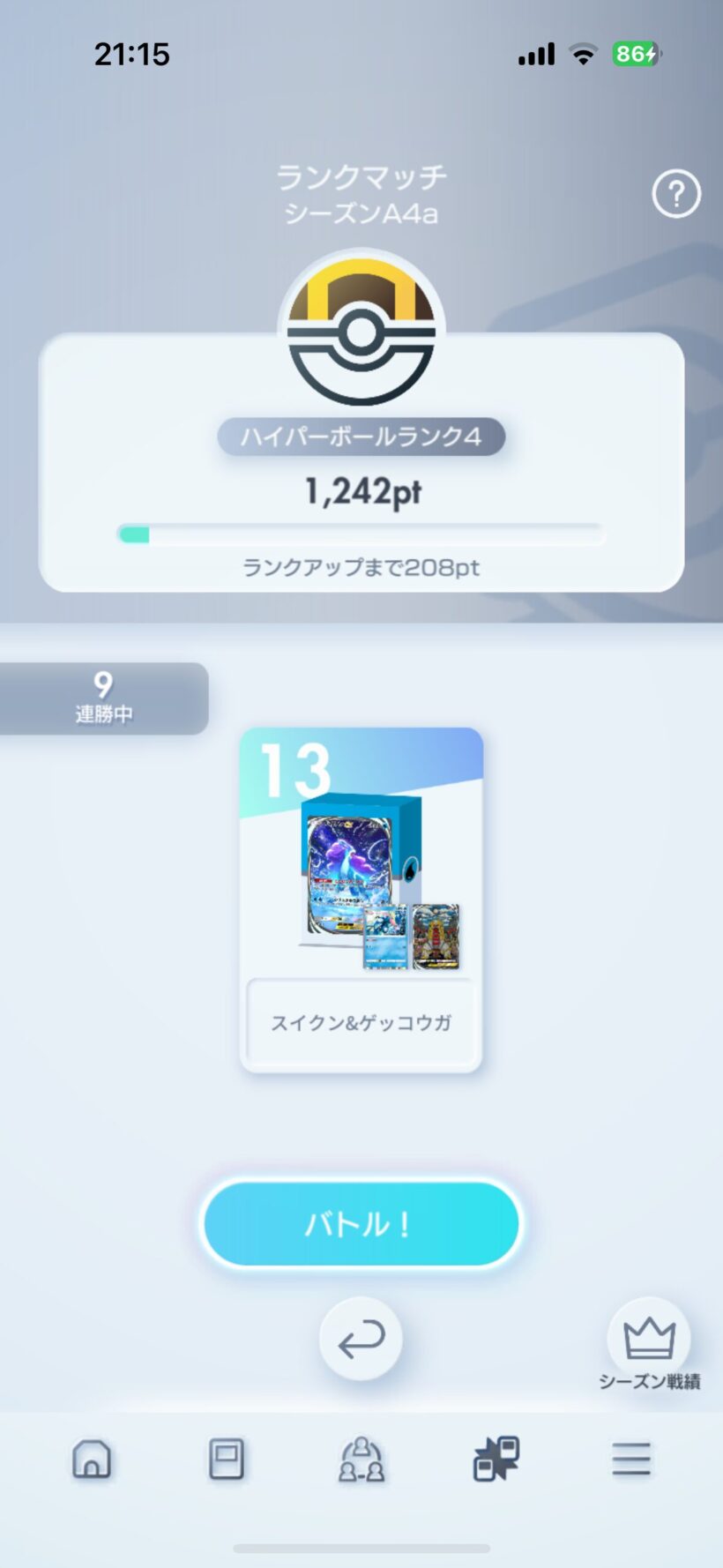This screenshot has height=1568, width=723.
Task: Open the hamburger menu tab
Action: 631,1459
